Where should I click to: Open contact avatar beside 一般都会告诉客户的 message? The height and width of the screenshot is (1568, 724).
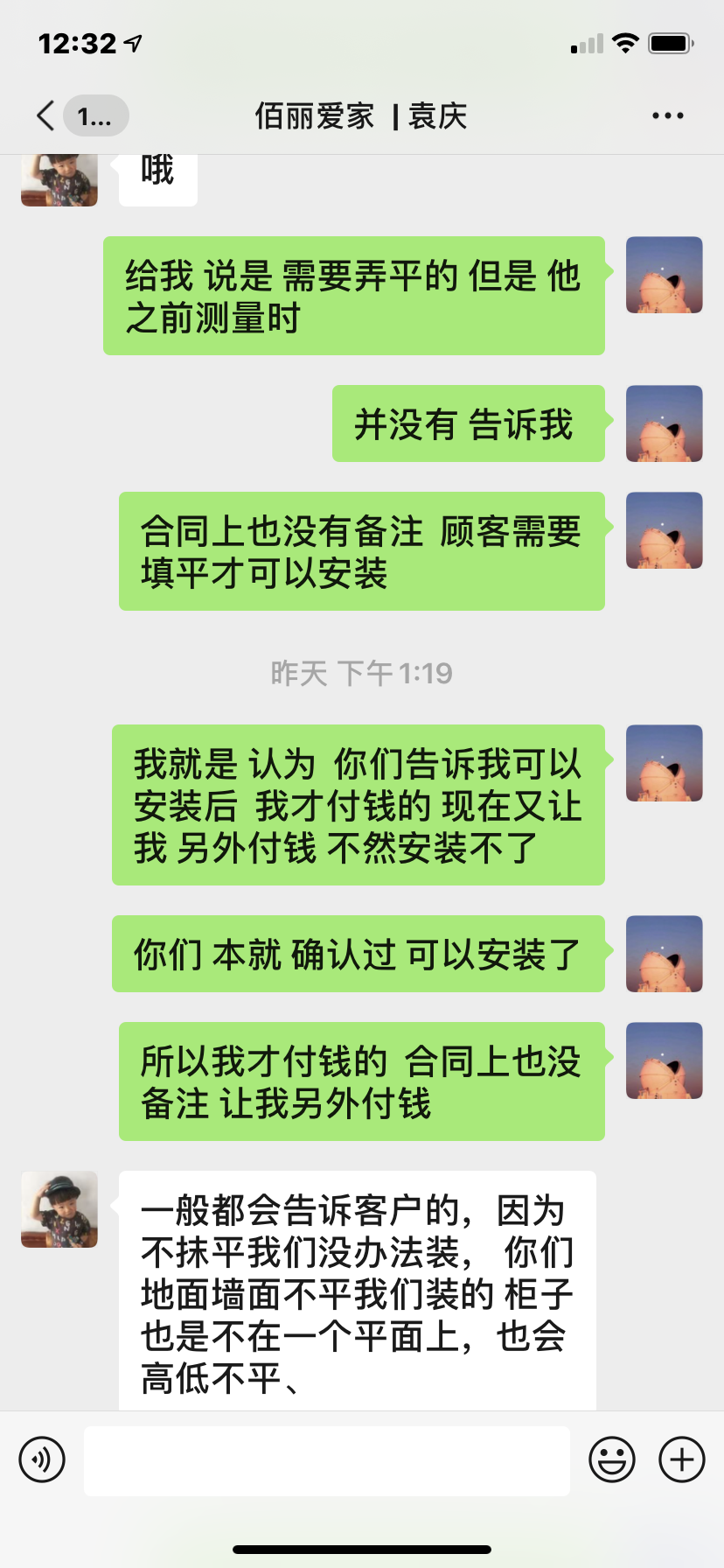(59, 1209)
